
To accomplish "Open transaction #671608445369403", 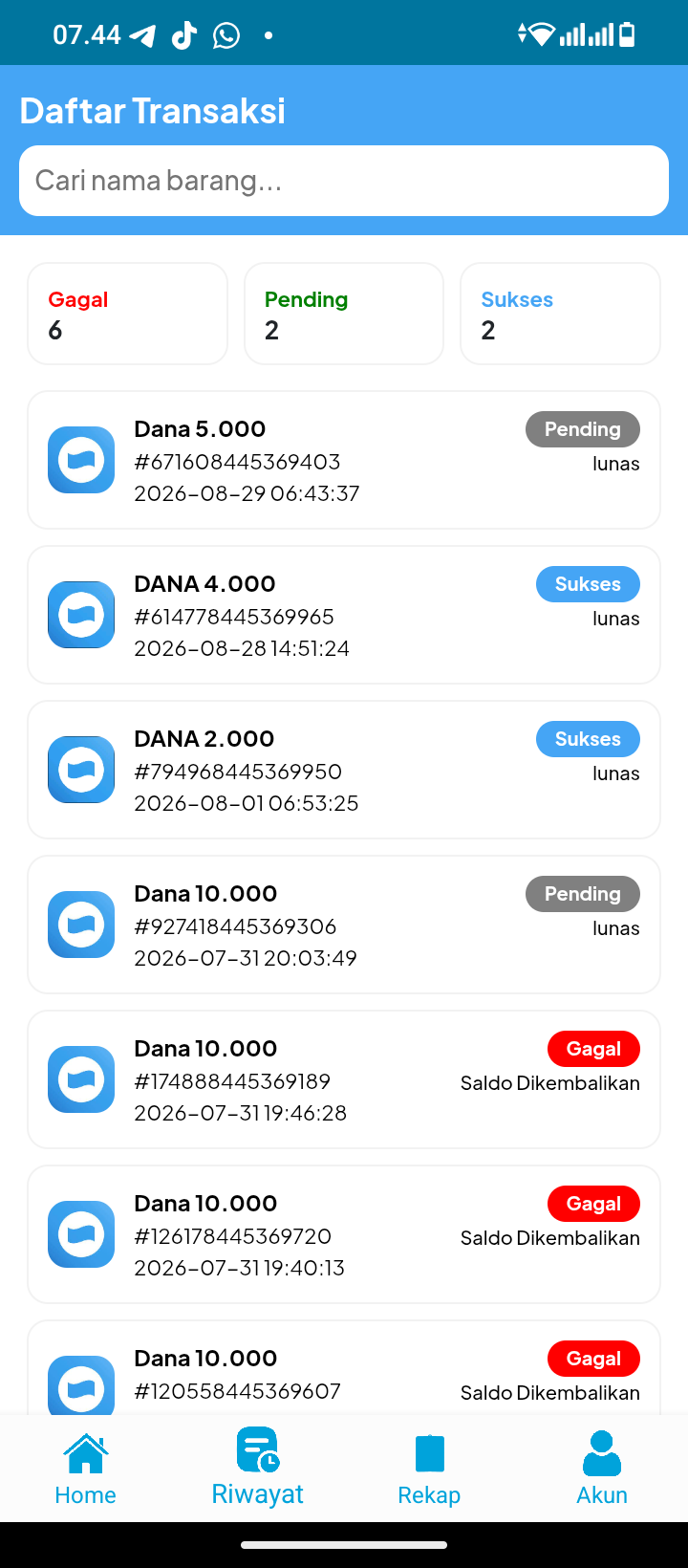I will point(344,460).
